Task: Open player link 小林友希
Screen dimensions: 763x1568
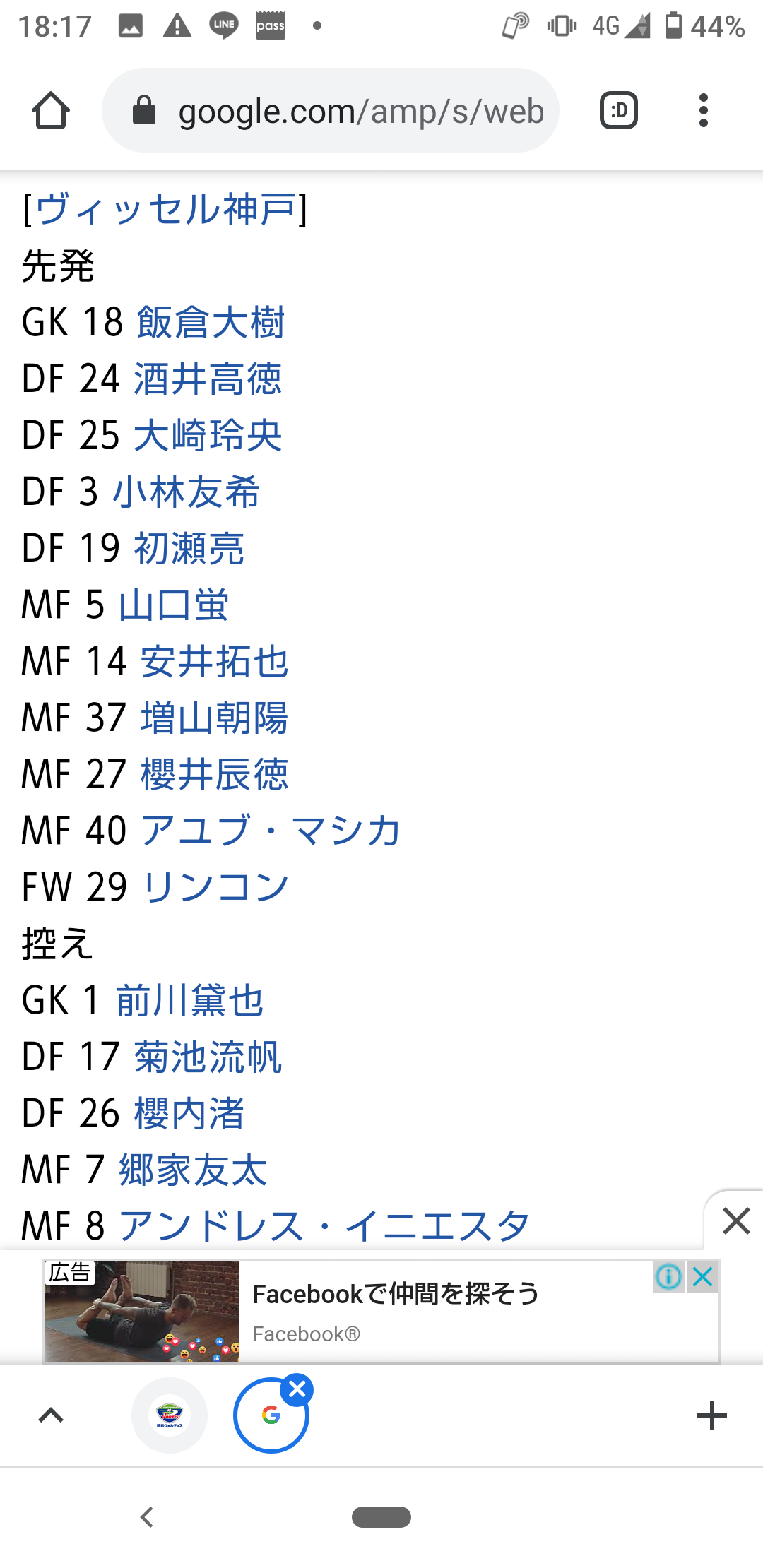Action: [187, 492]
